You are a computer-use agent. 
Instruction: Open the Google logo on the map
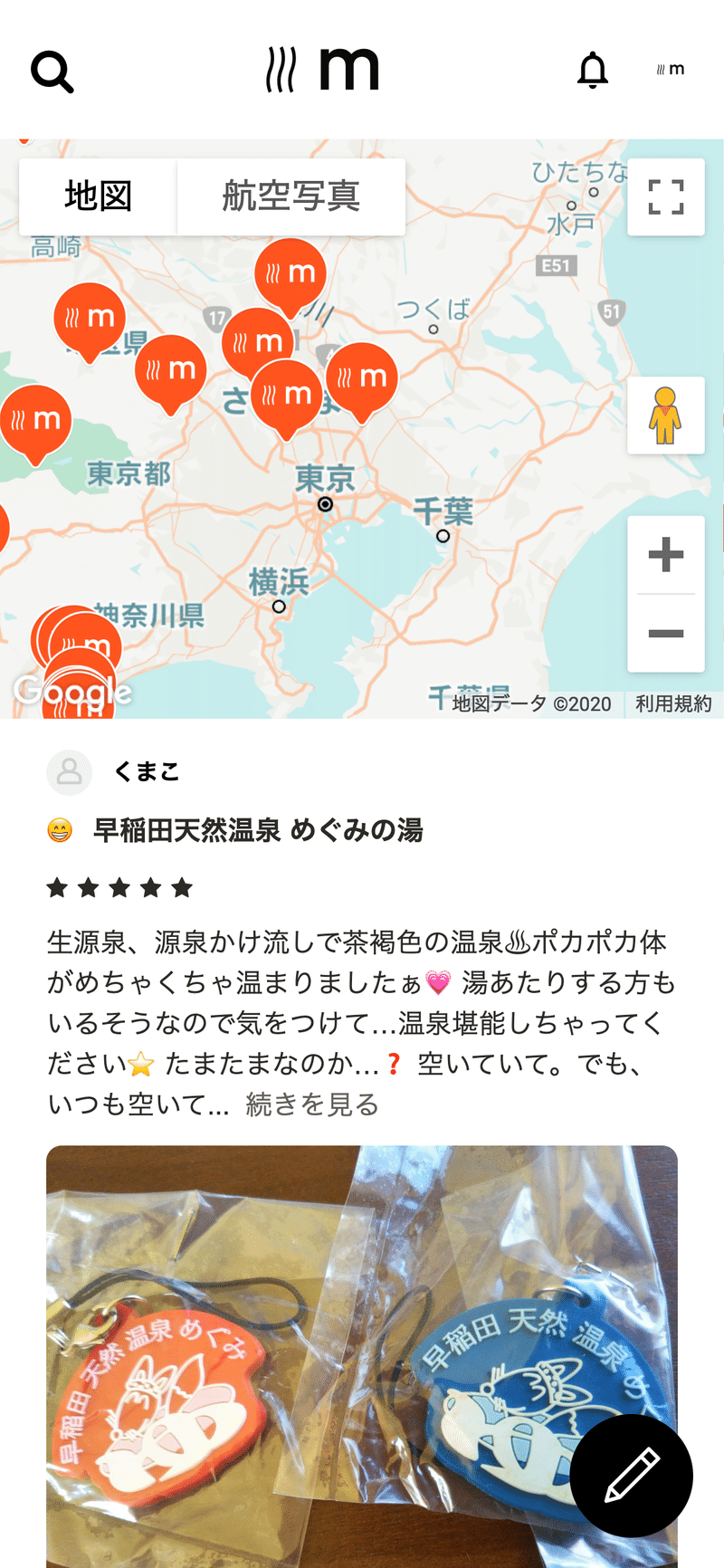(72, 692)
